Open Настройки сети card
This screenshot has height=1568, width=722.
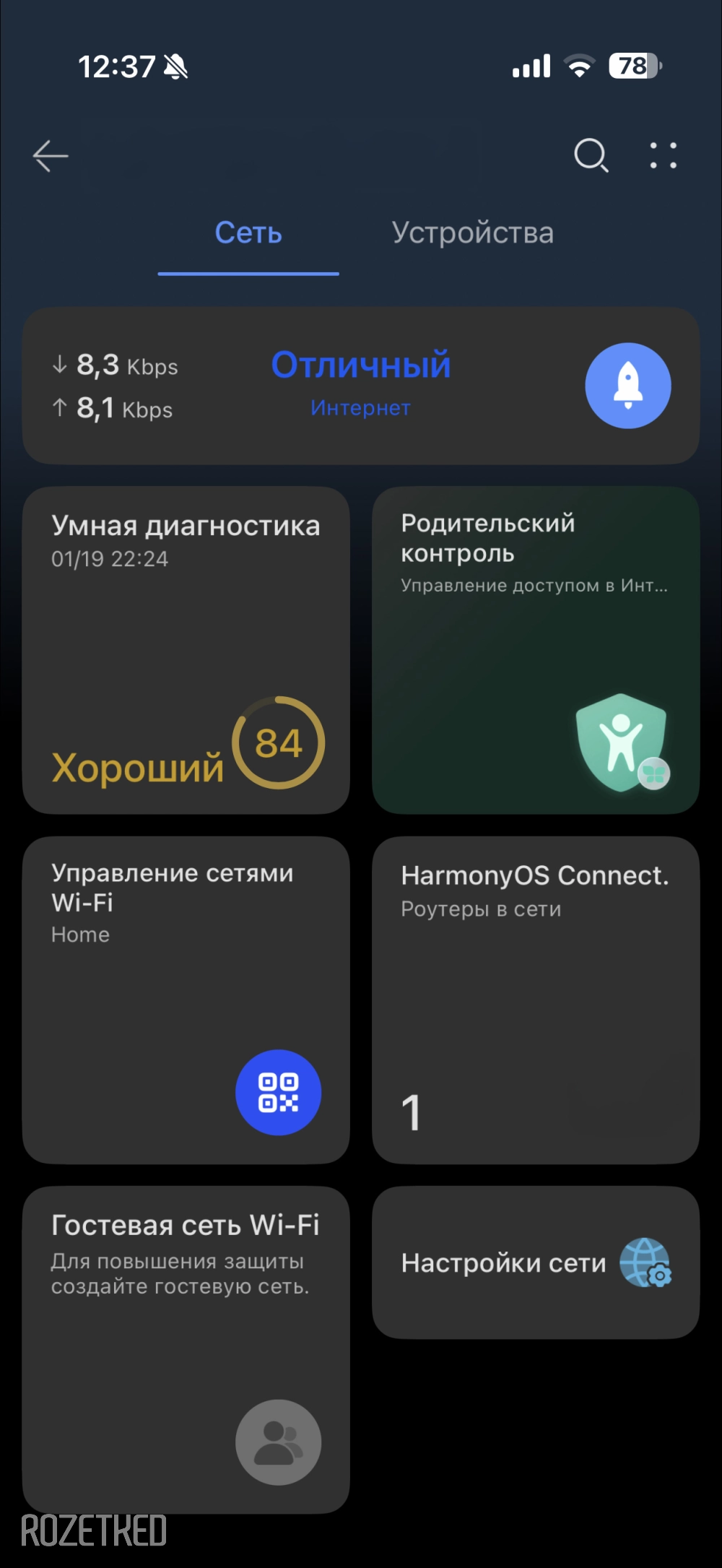coord(535,1262)
